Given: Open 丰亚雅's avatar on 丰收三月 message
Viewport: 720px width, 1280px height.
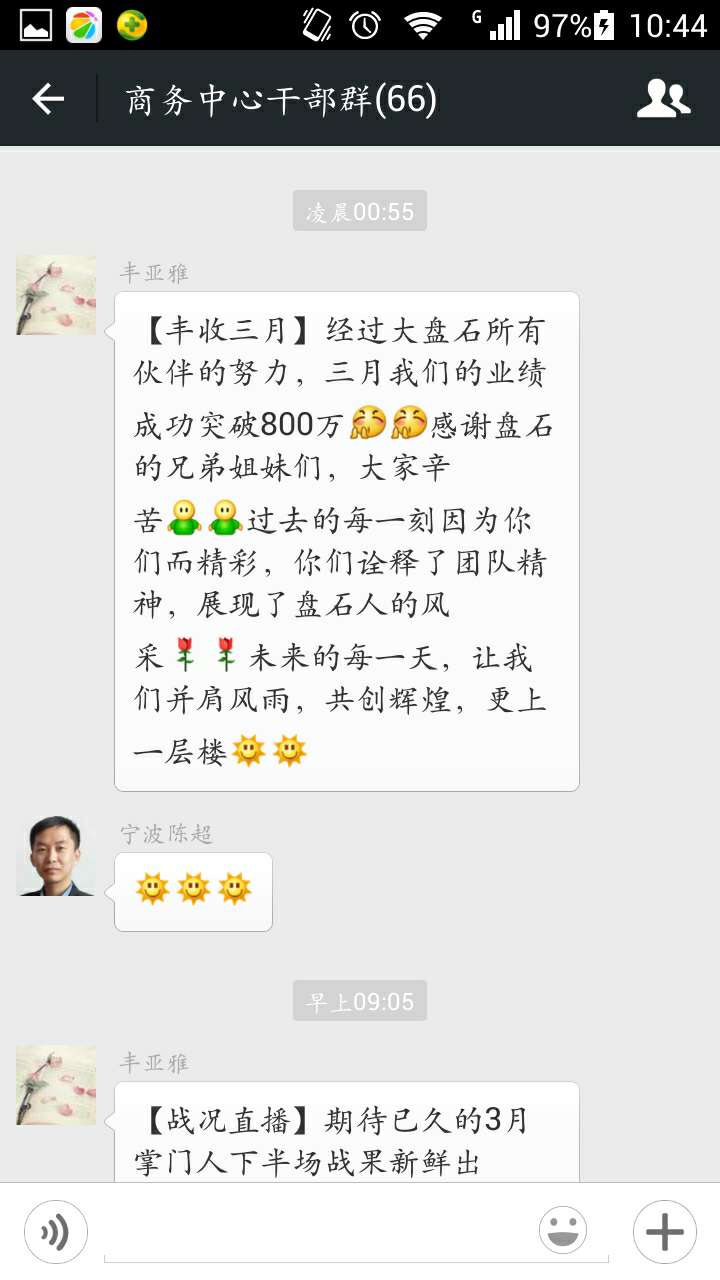Looking at the screenshot, I should coord(56,295).
